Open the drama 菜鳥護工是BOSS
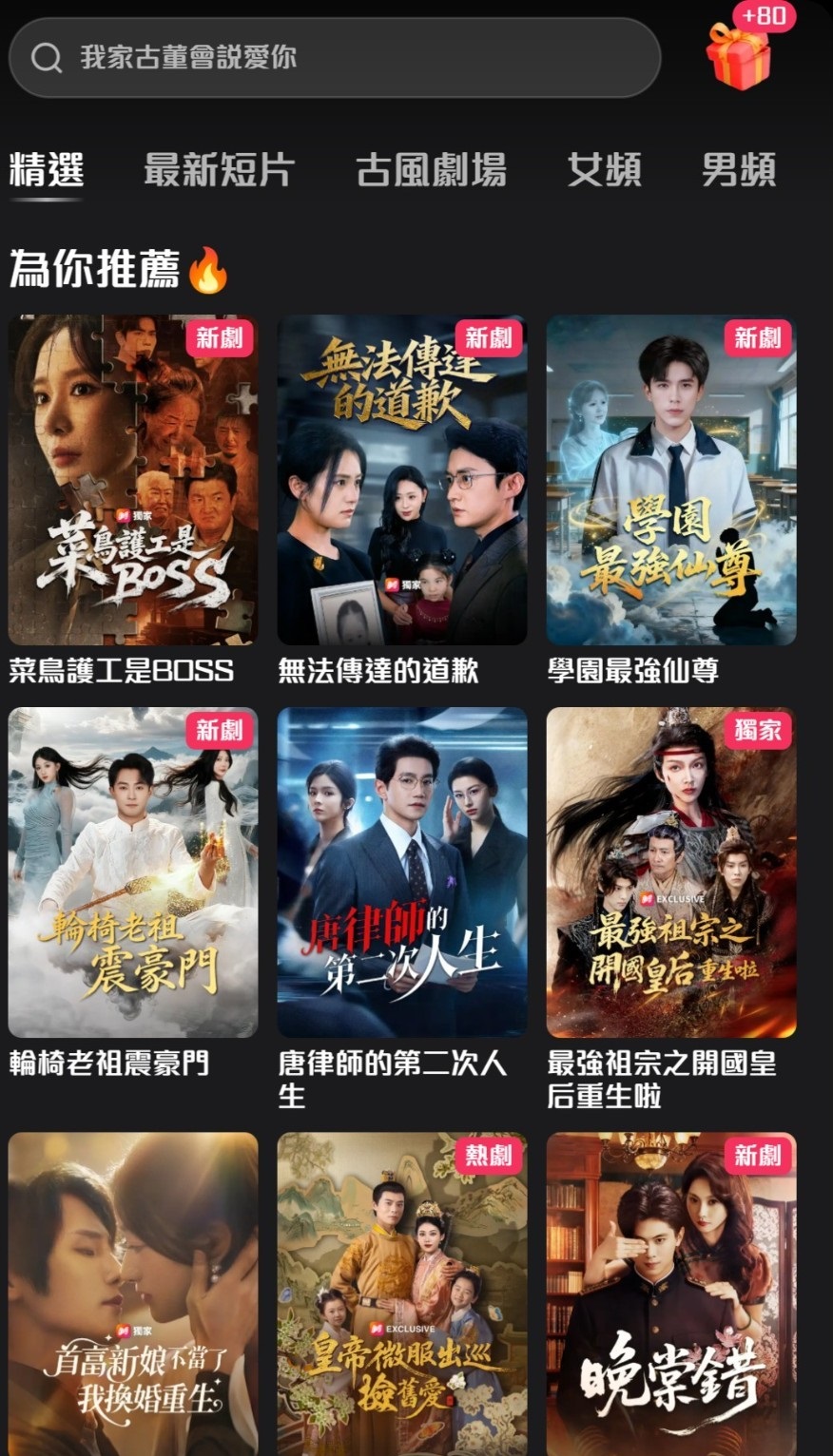The height and width of the screenshot is (1456, 833). coord(133,480)
